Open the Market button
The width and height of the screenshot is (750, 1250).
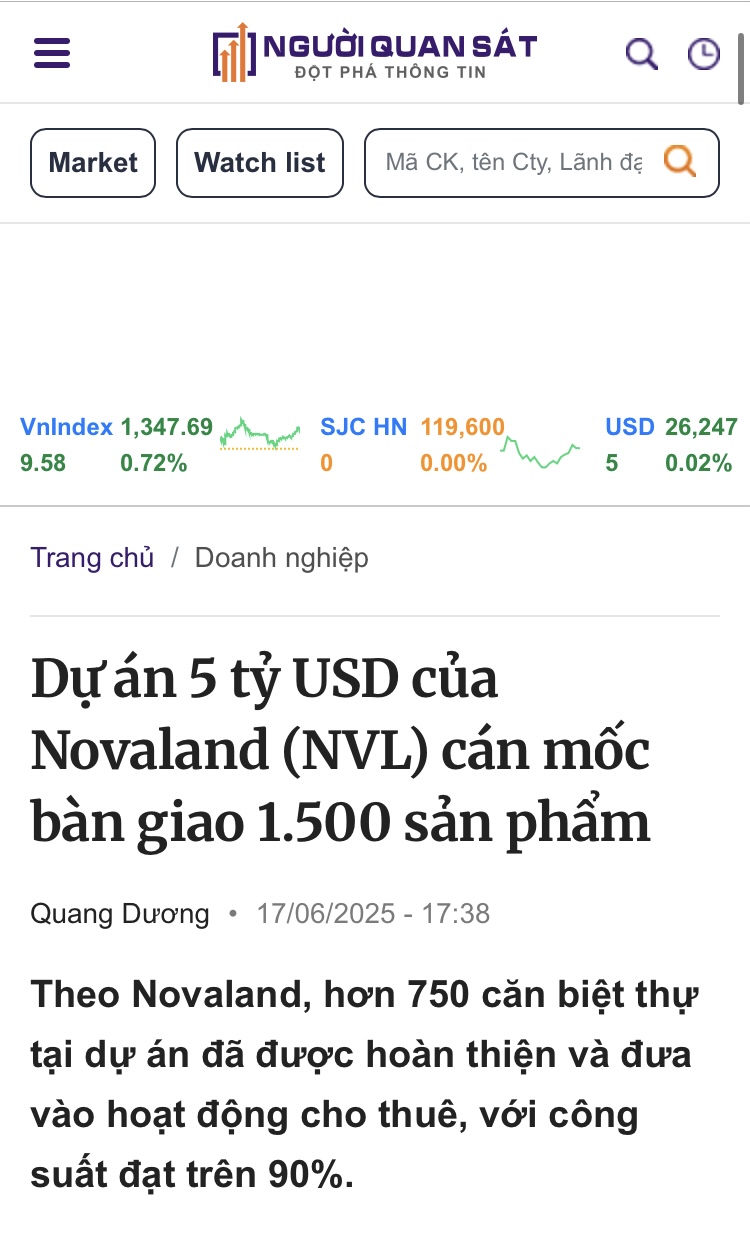[93, 163]
